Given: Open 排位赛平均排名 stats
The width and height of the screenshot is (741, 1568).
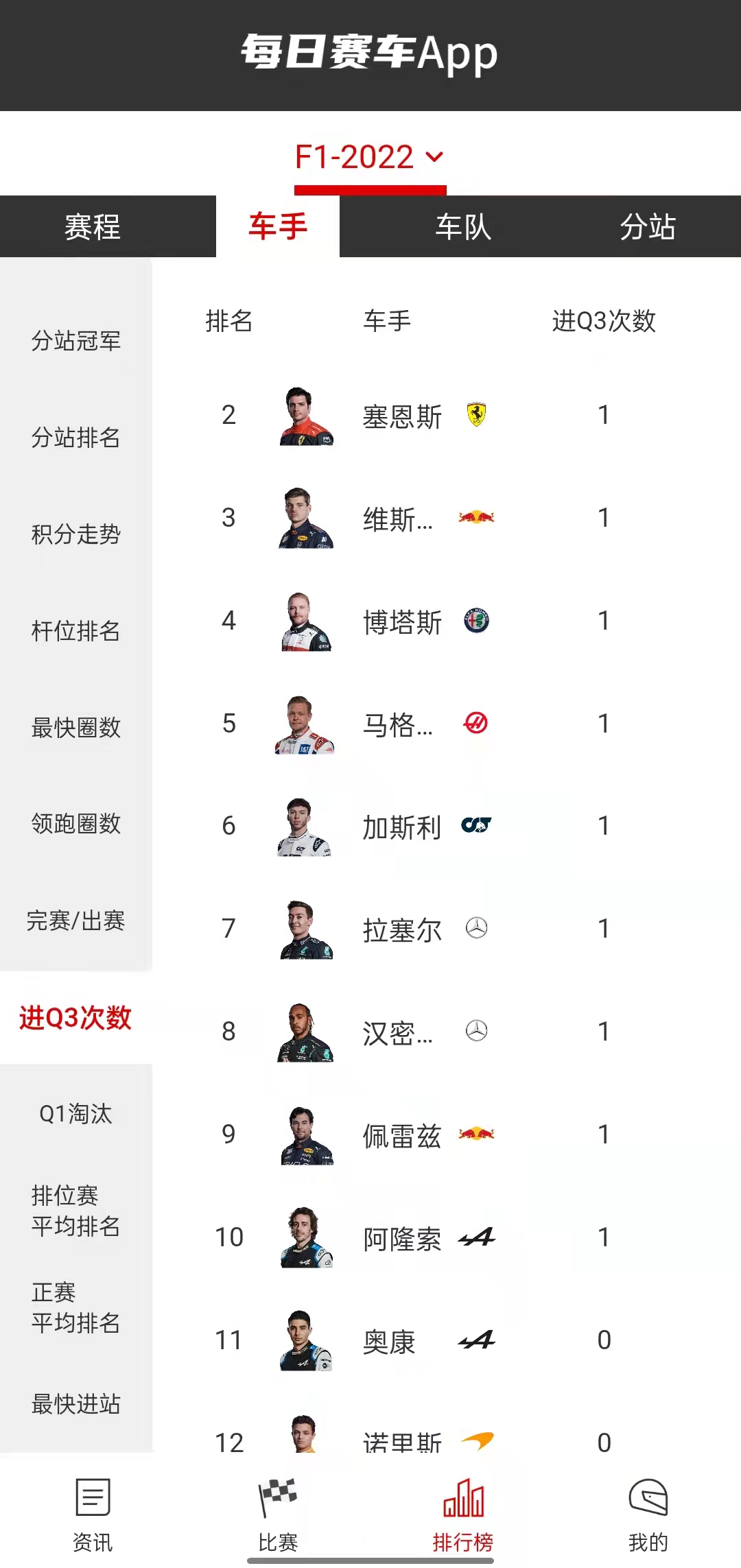Looking at the screenshot, I should (75, 1211).
